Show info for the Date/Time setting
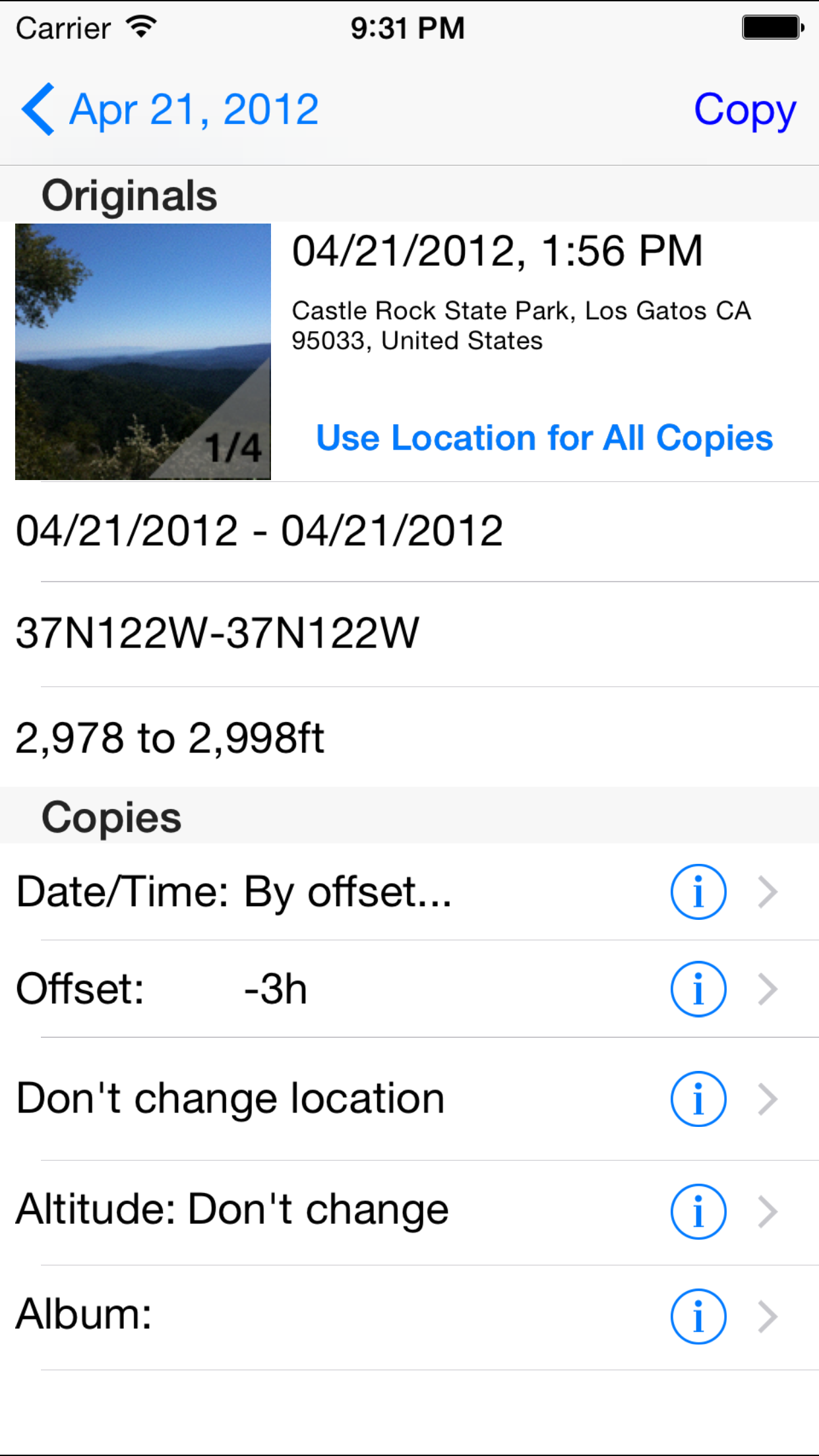This screenshot has height=1456, width=819. click(x=698, y=892)
